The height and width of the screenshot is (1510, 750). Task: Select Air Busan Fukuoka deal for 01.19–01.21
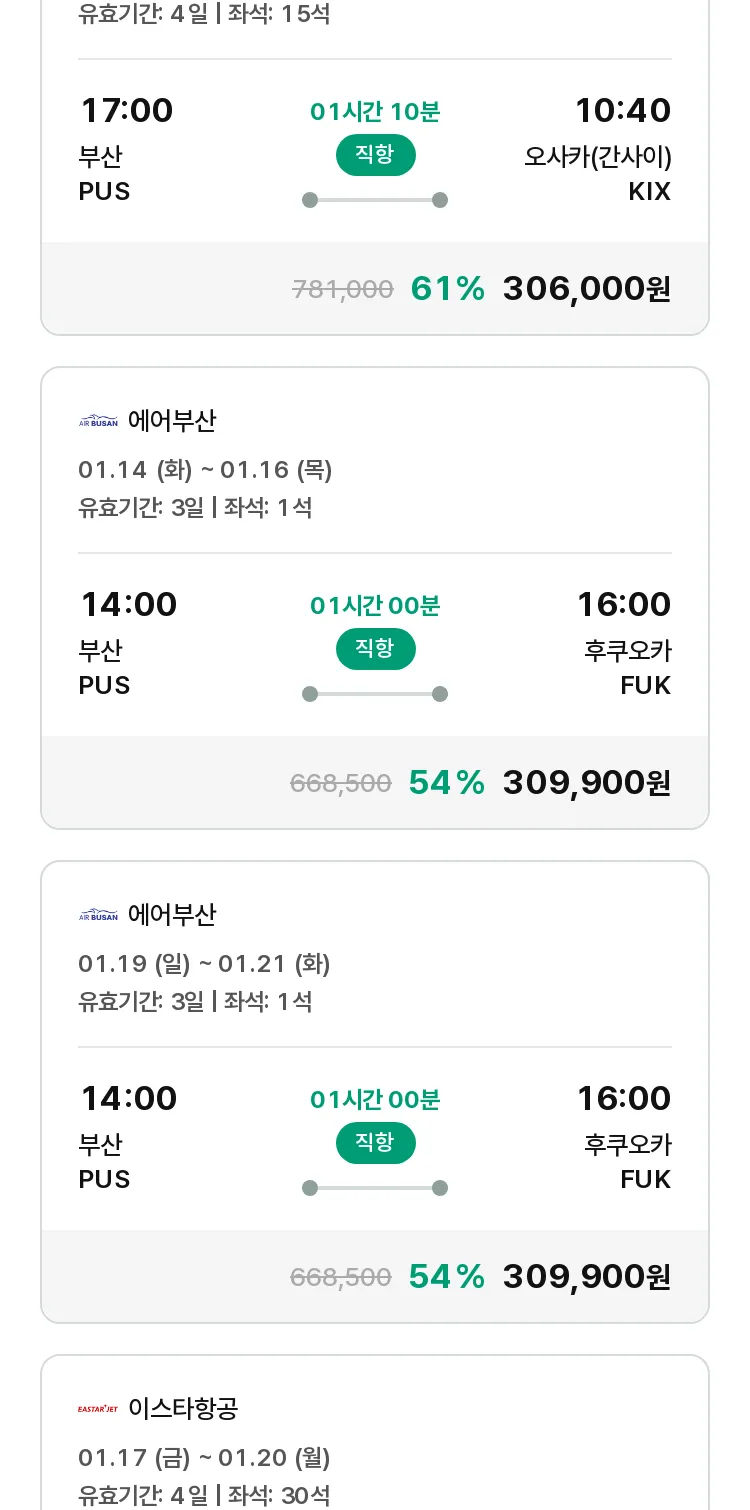(375, 1092)
